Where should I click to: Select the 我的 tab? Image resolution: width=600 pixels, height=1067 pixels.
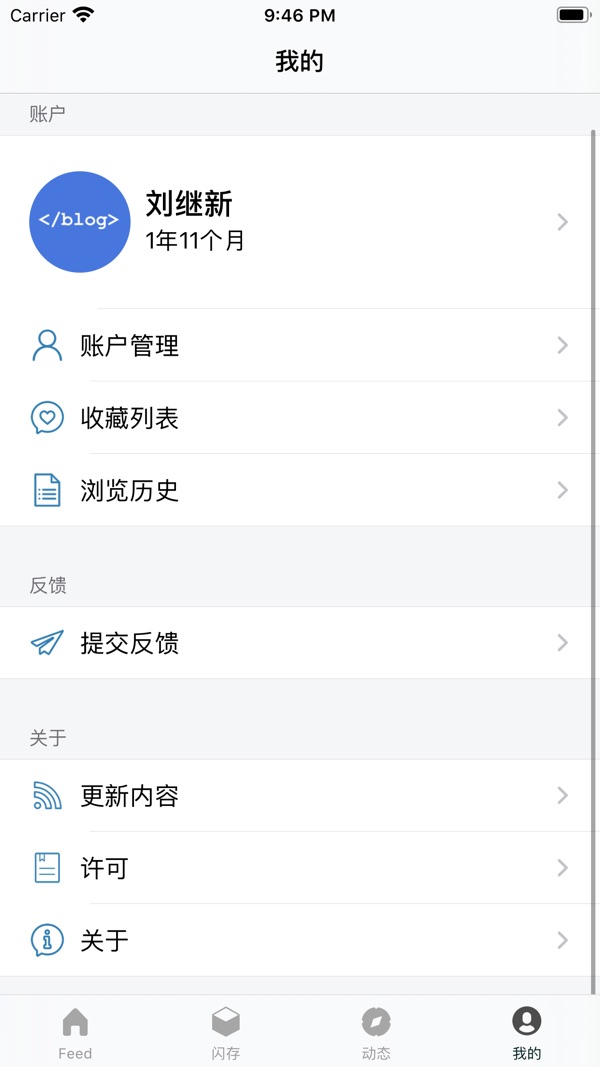point(526,1032)
